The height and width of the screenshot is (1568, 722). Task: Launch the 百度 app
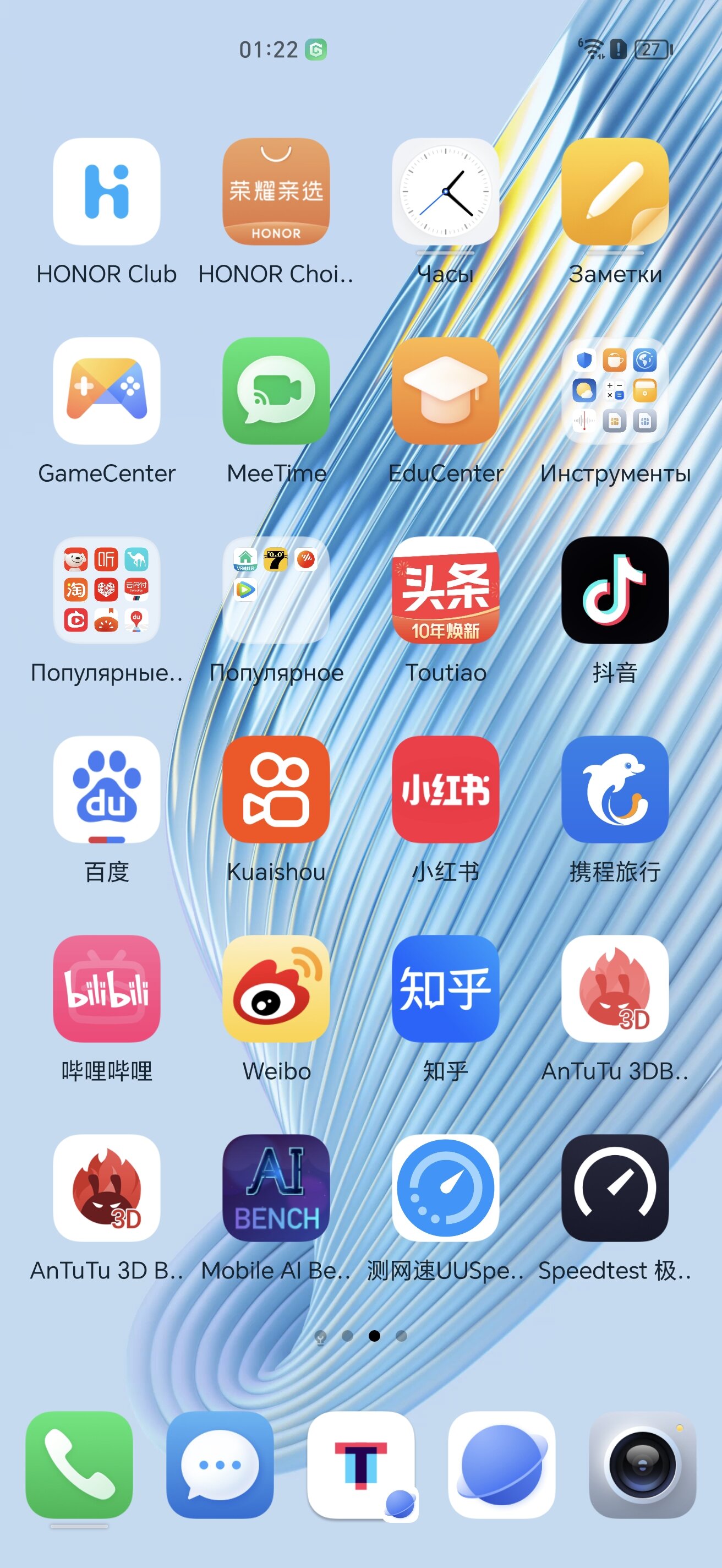(x=106, y=790)
